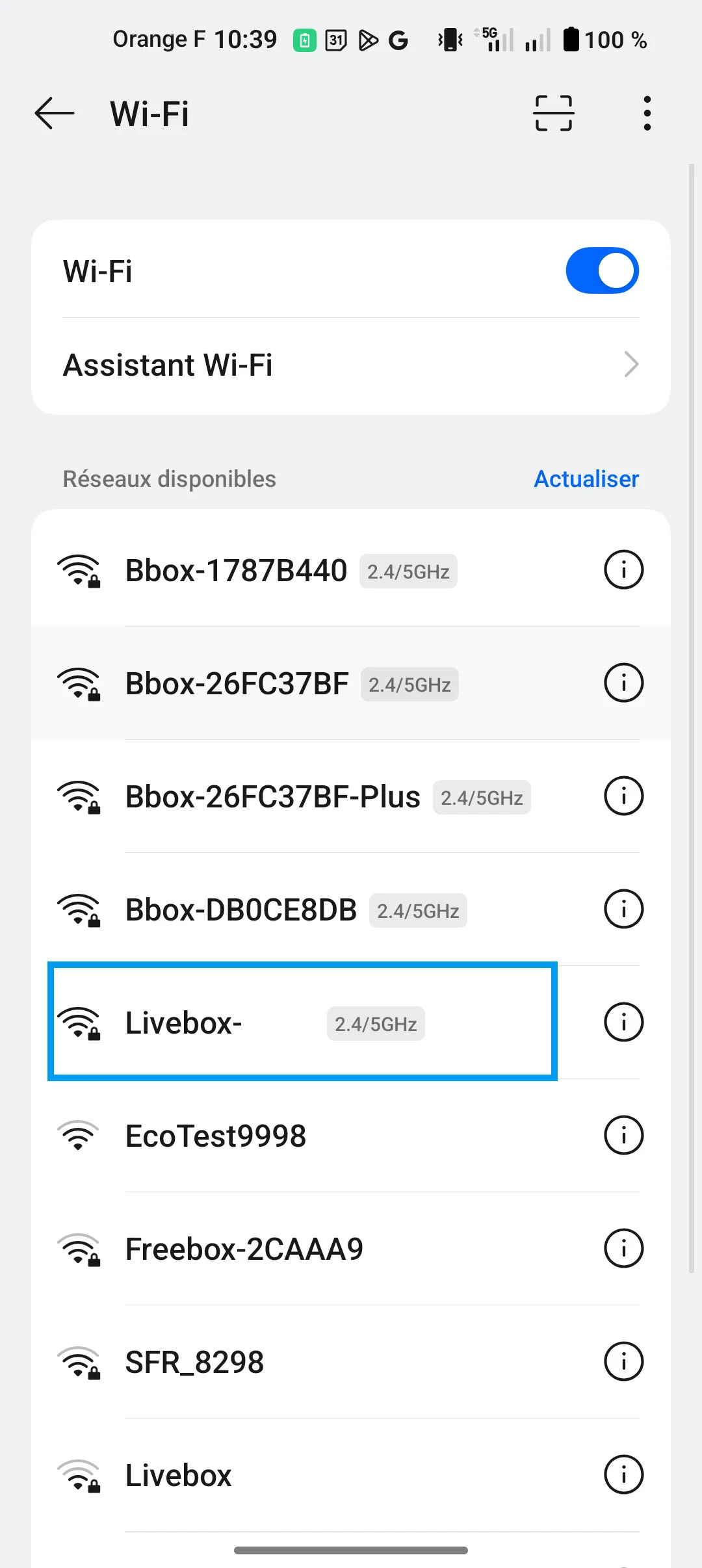Connect to Bbox-1787B440 network

tap(236, 571)
